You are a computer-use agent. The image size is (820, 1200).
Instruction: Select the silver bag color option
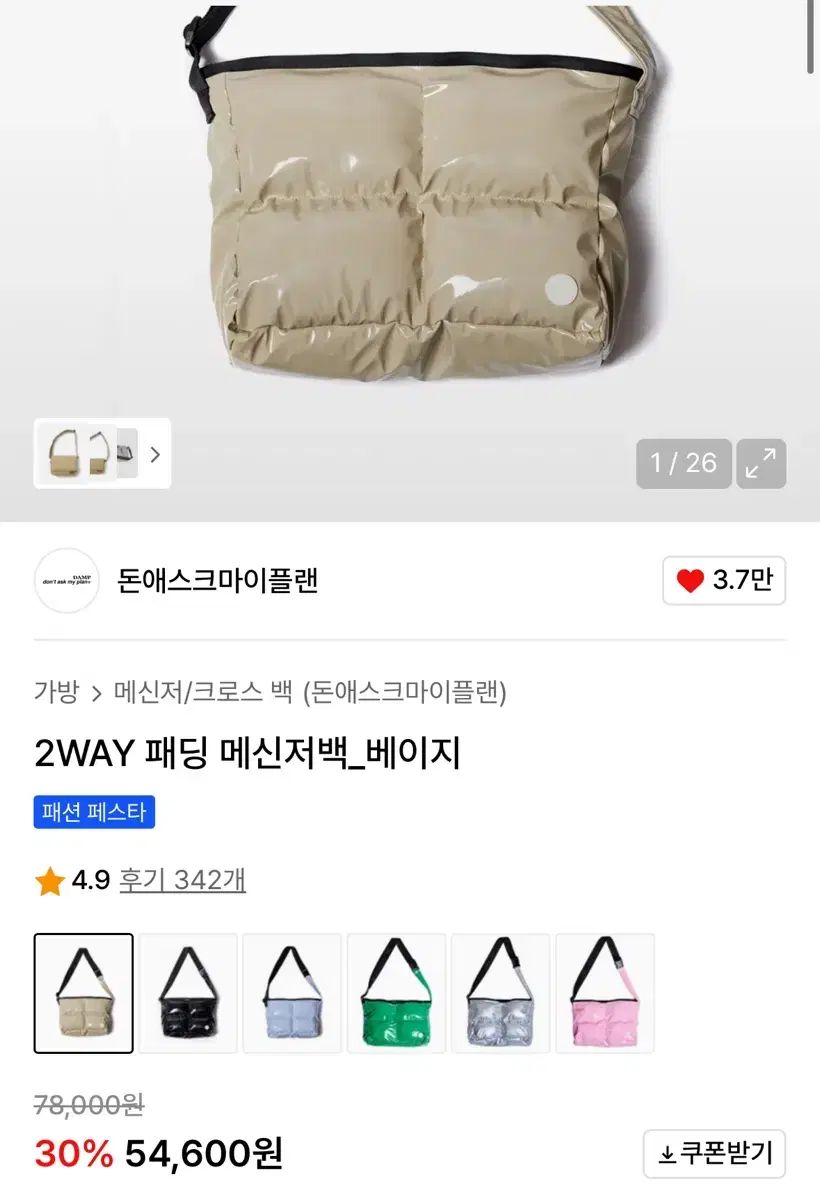pos(500,993)
